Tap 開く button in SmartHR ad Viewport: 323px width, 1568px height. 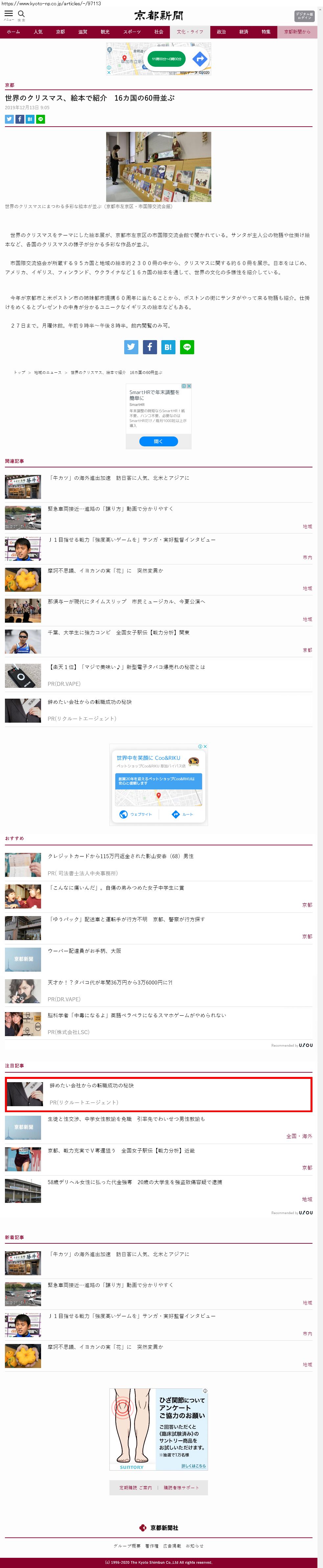[x=158, y=441]
